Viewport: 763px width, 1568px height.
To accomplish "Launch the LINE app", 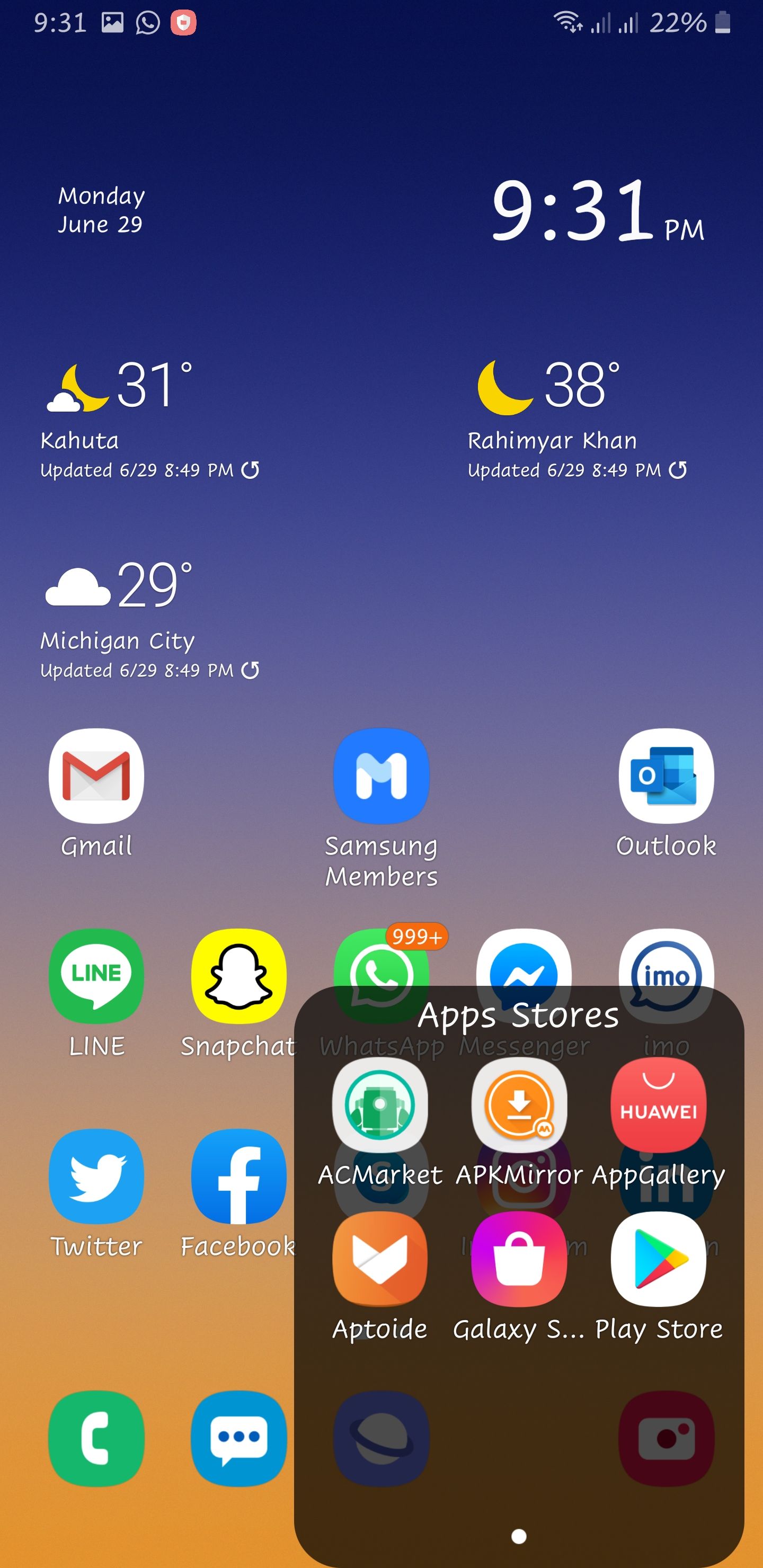I will 96,976.
